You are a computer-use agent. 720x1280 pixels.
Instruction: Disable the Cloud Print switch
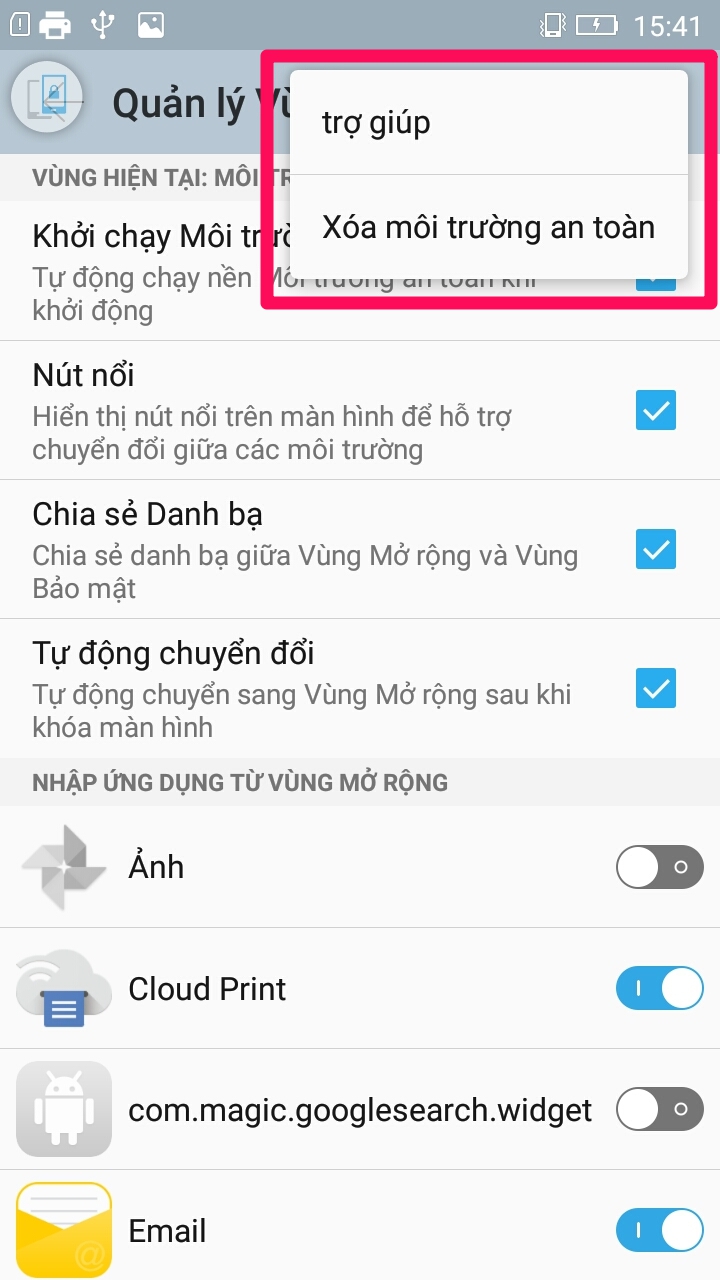(x=659, y=989)
